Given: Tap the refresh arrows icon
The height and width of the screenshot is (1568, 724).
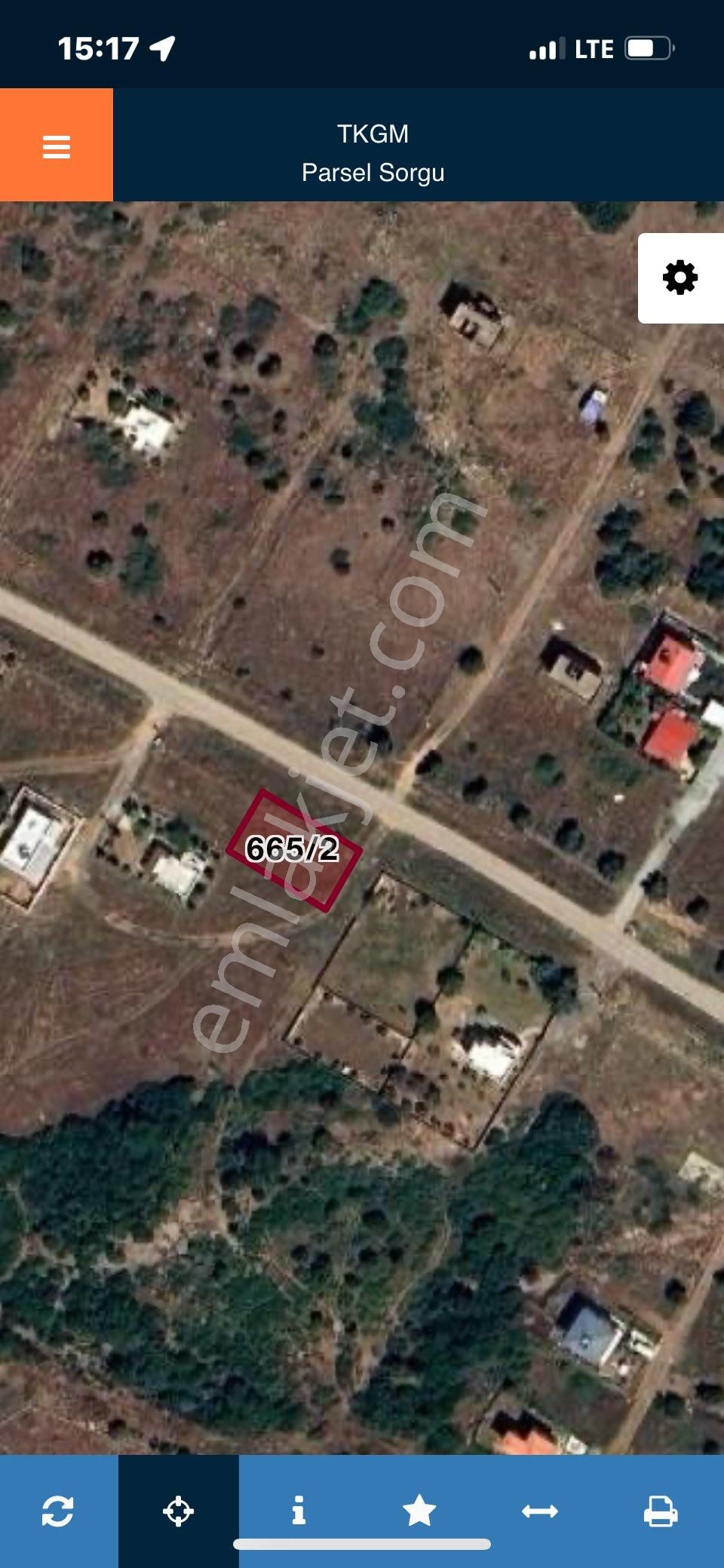Looking at the screenshot, I should click(58, 1511).
